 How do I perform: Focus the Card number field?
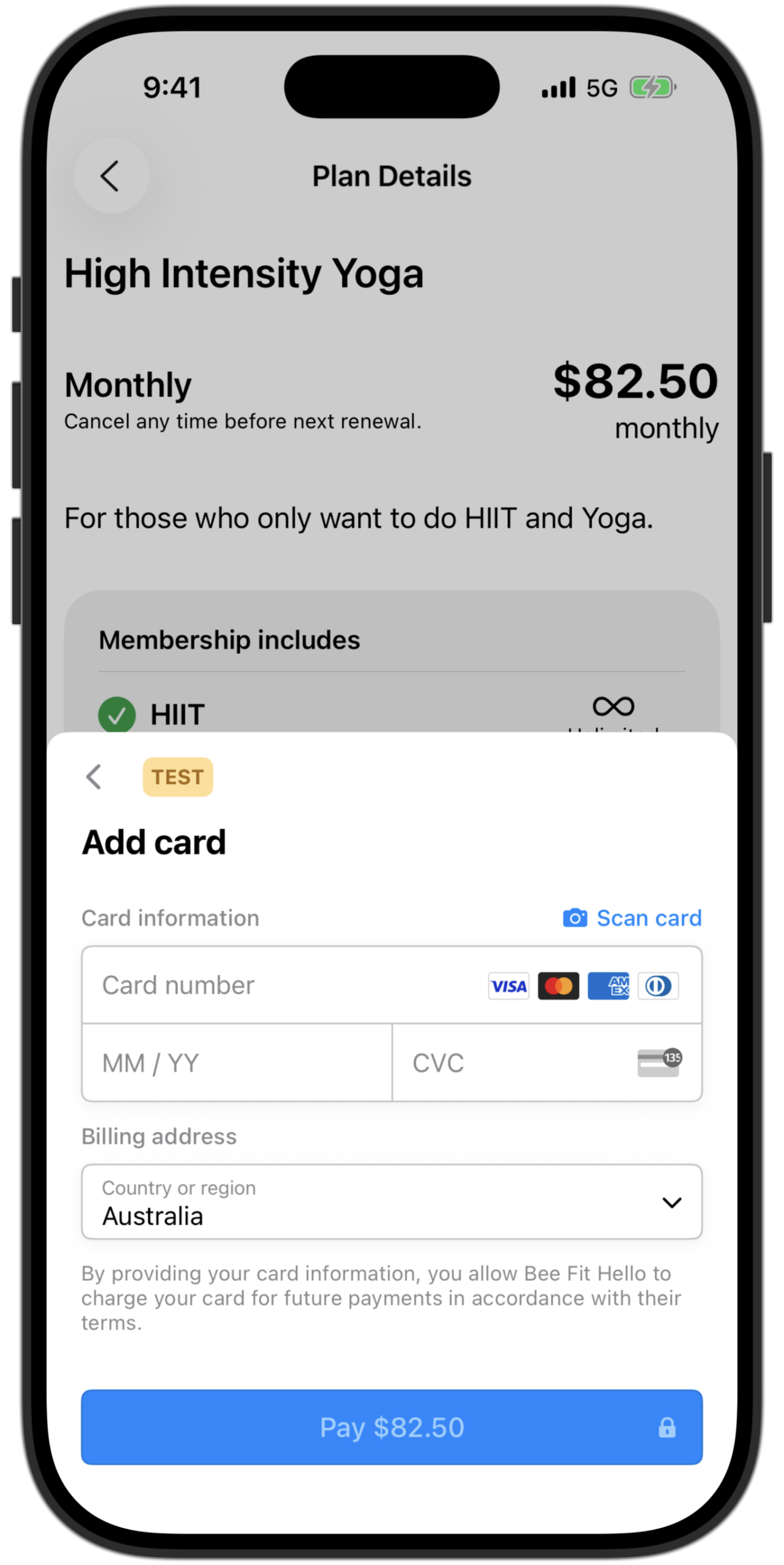click(x=281, y=985)
